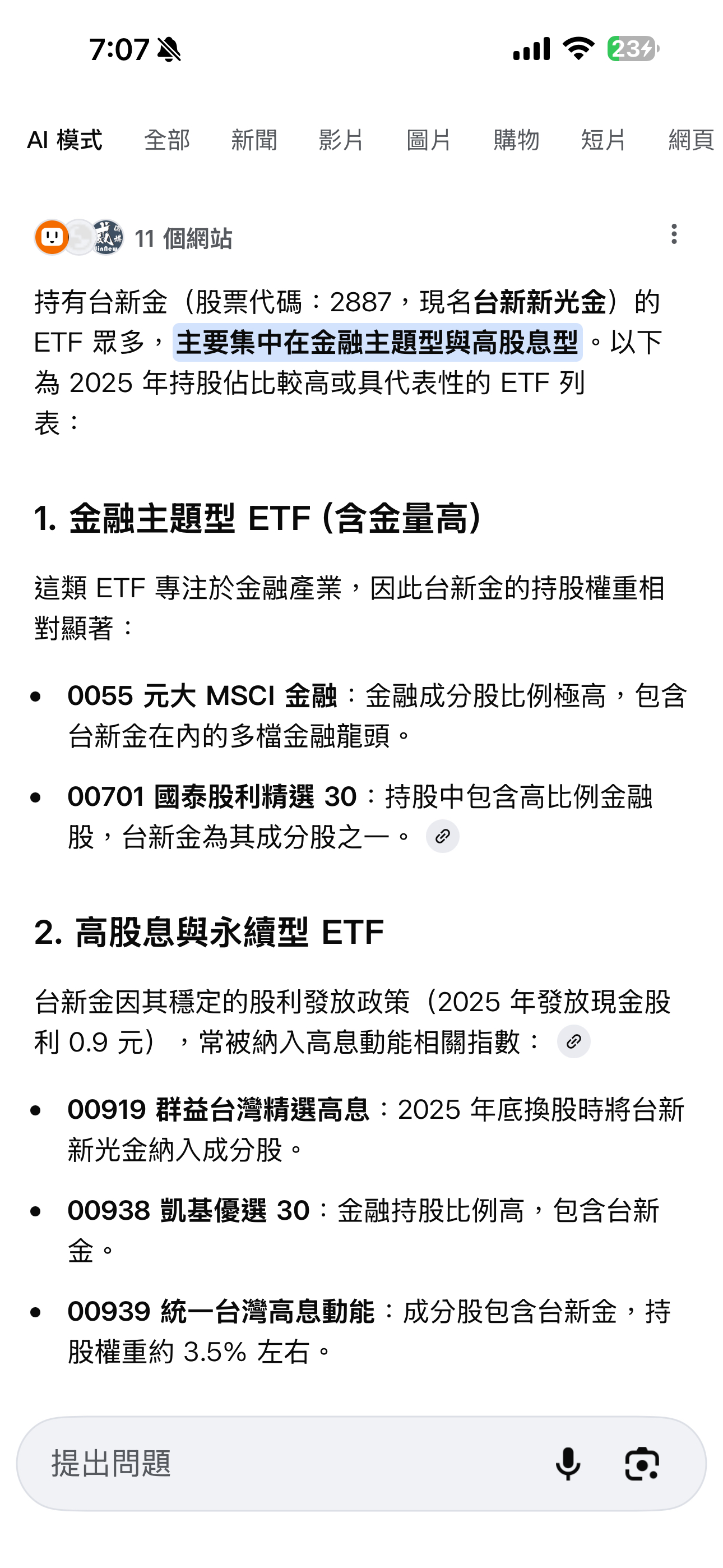Open the three-dot options menu
The width and height of the screenshot is (723, 1568).
click(673, 234)
